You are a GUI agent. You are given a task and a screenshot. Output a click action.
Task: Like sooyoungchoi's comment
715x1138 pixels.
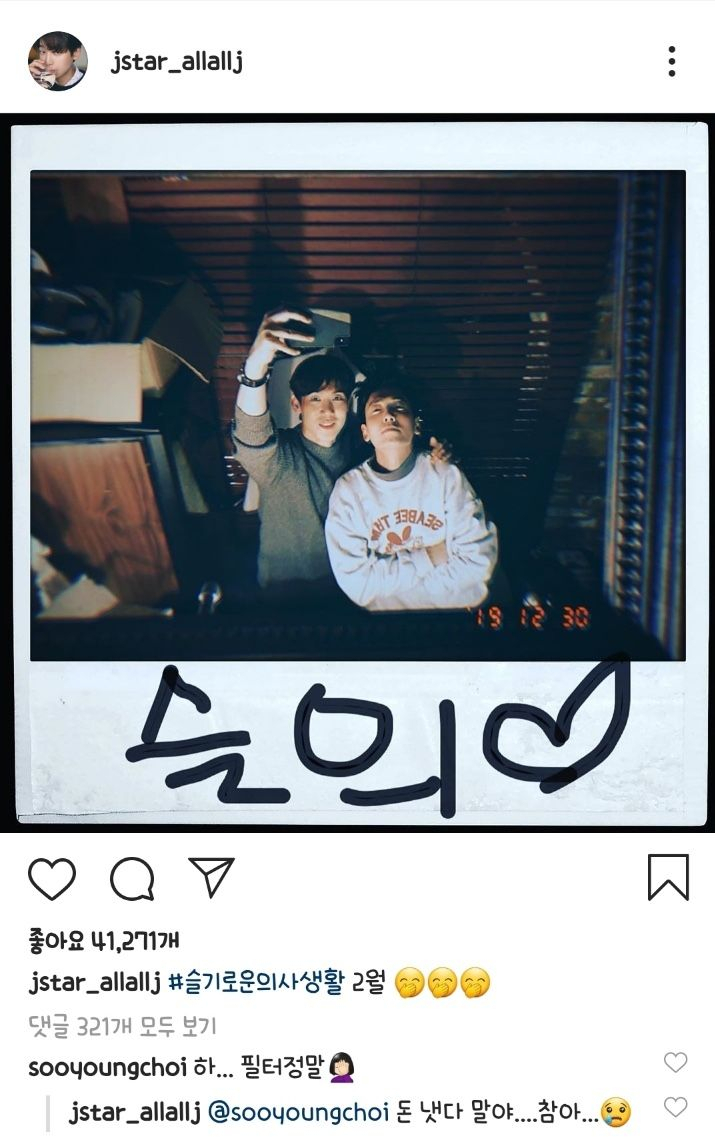click(x=676, y=1063)
